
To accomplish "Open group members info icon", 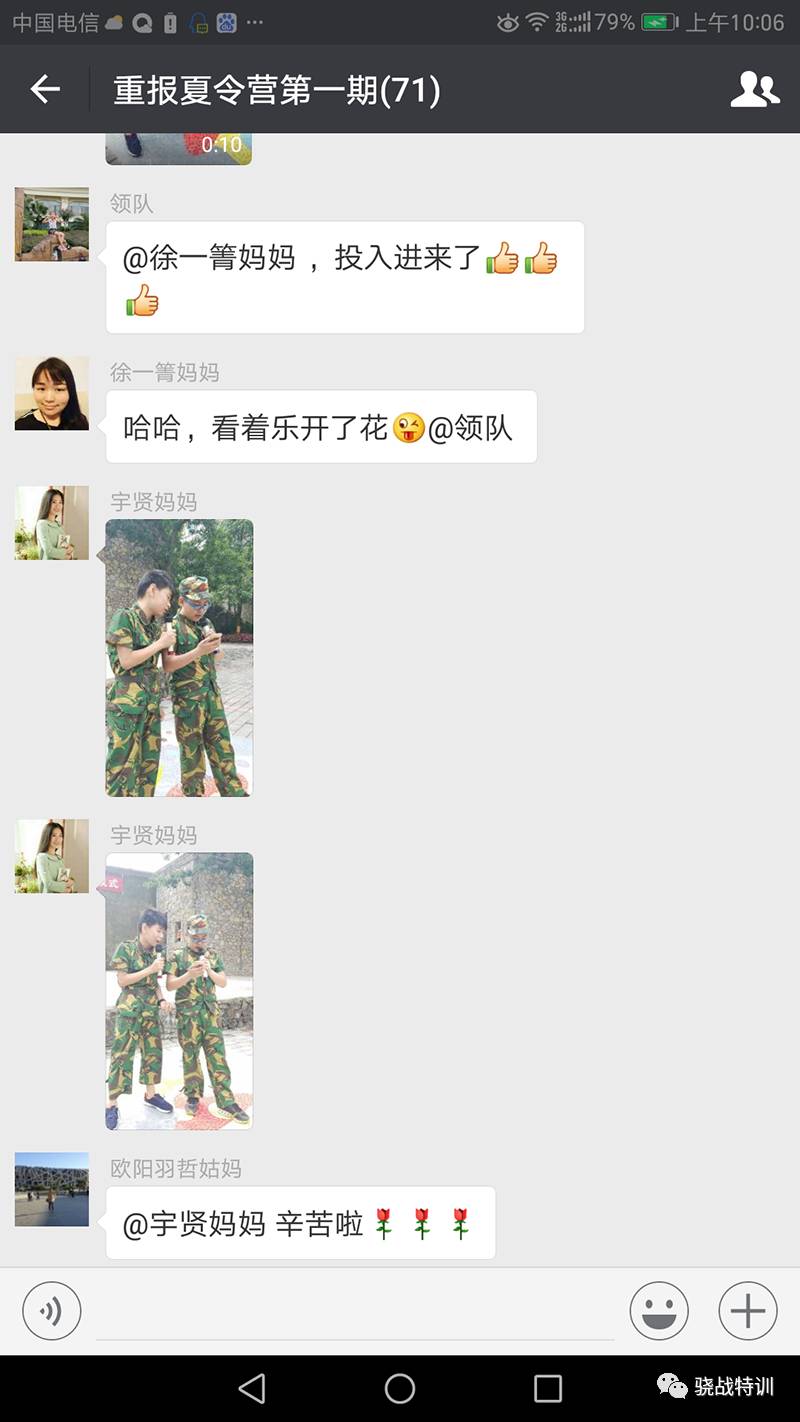I will tap(754, 90).
